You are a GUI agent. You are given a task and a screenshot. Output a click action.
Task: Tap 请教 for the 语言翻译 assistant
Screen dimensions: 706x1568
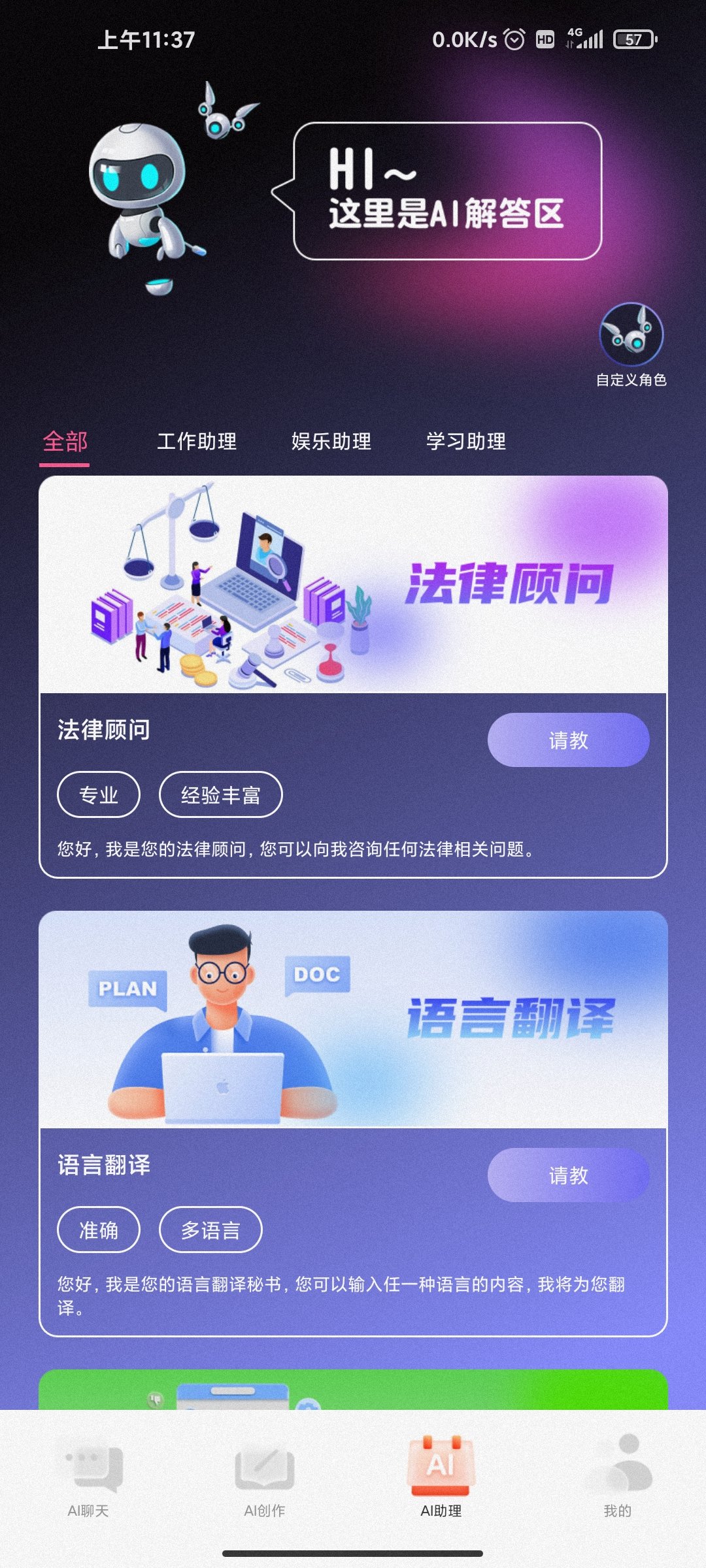click(x=568, y=1175)
